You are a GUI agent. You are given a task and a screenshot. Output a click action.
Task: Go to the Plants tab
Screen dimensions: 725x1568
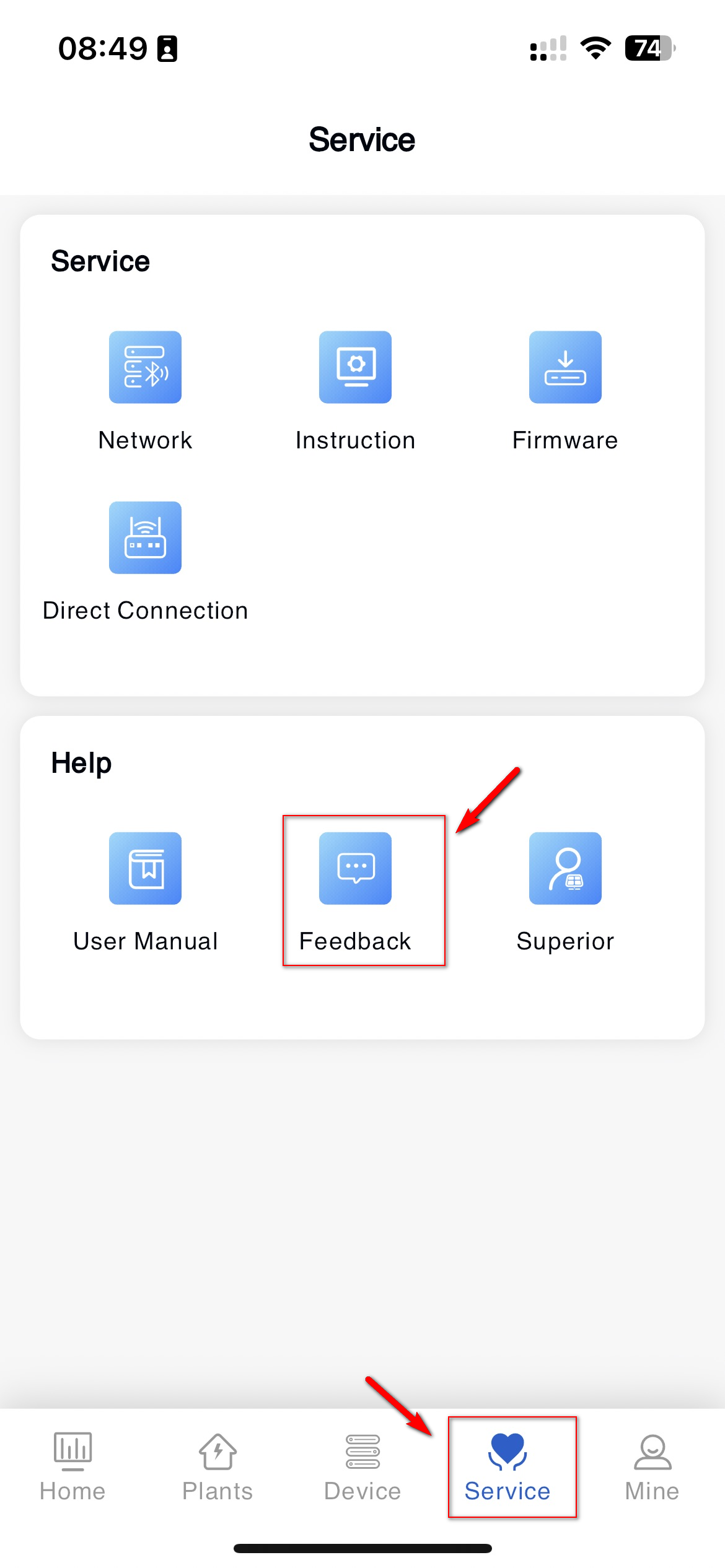(x=217, y=1466)
